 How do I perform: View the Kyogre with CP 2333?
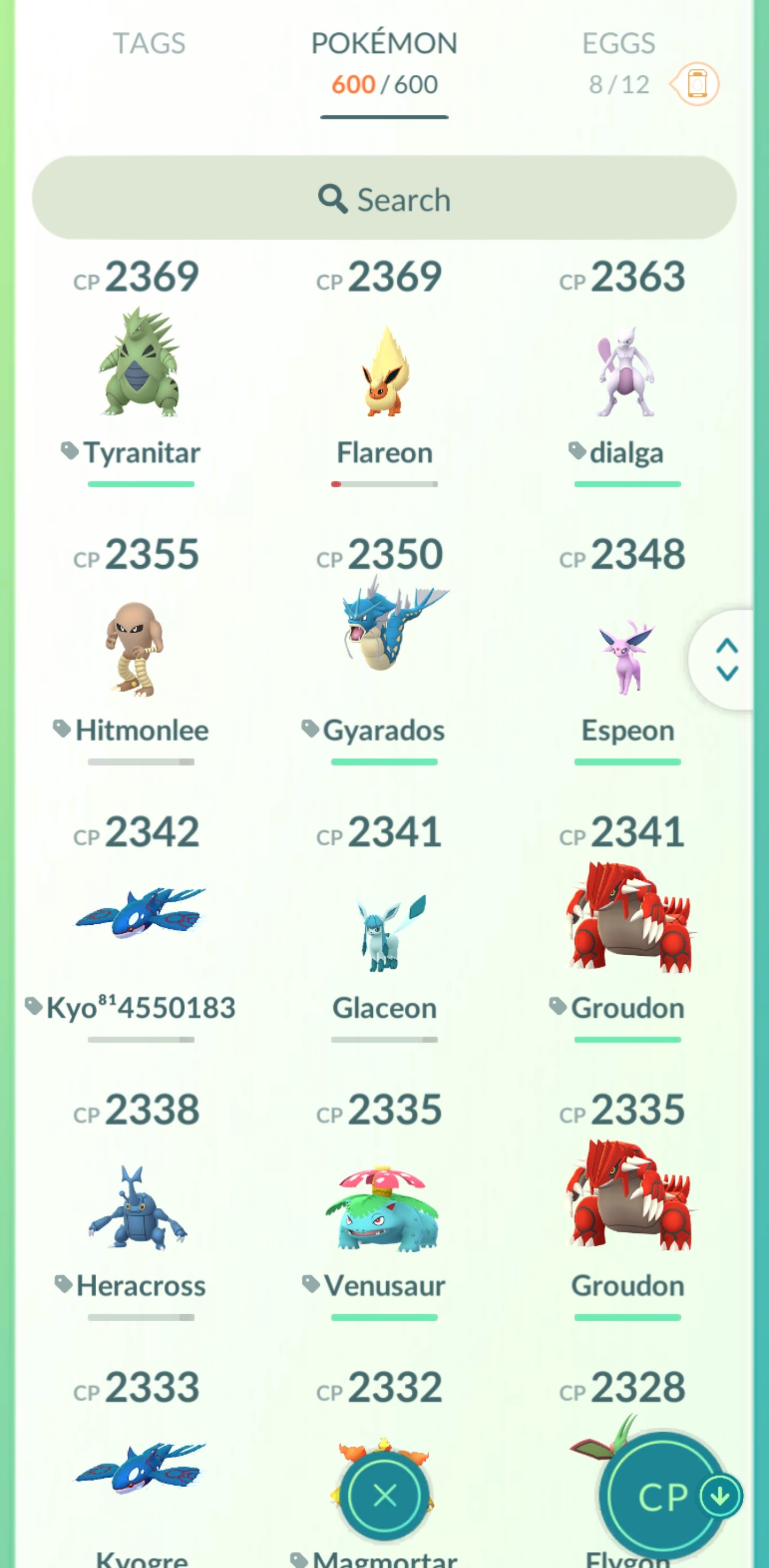pyautogui.click(x=139, y=1470)
